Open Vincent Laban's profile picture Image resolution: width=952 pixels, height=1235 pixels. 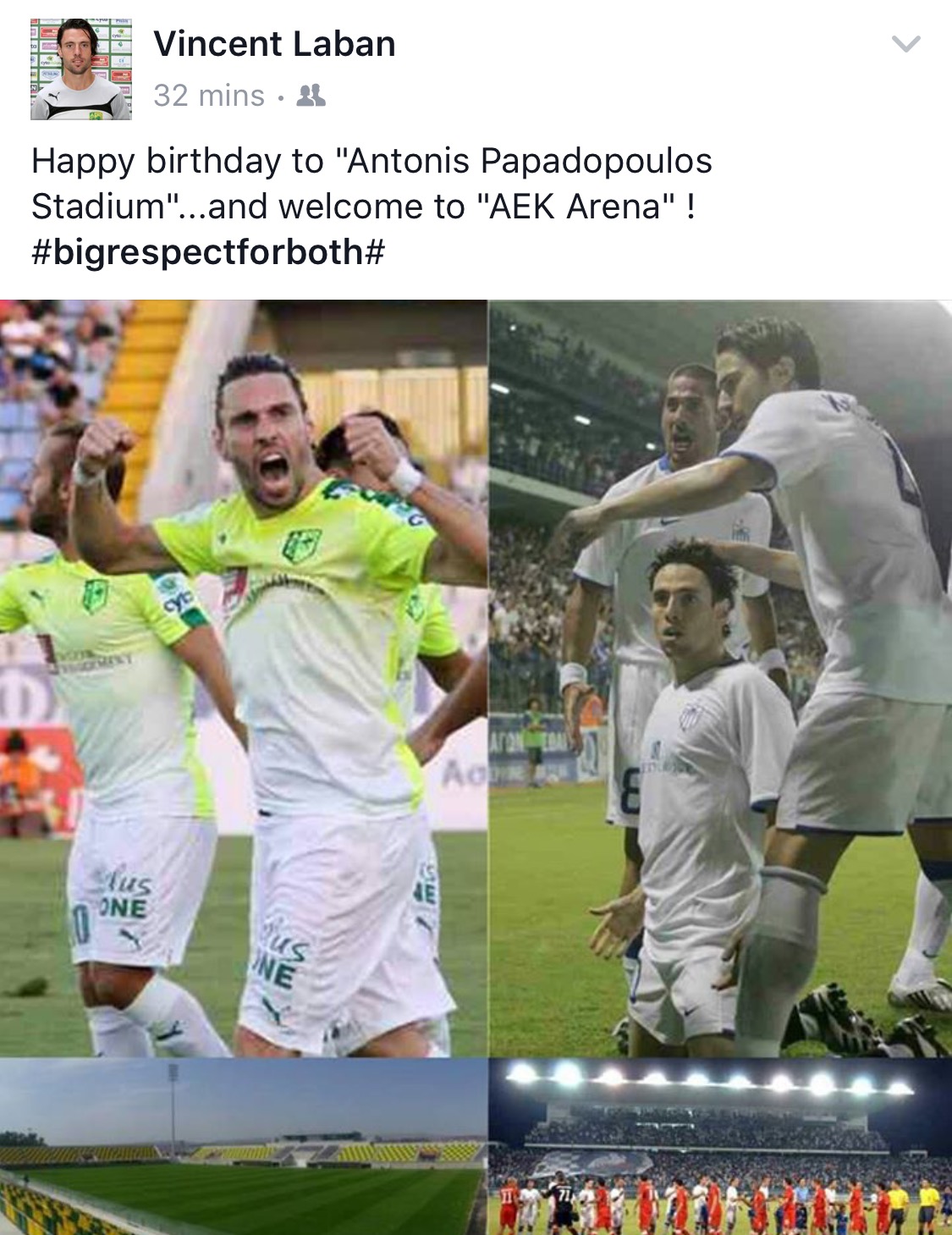click(x=81, y=69)
